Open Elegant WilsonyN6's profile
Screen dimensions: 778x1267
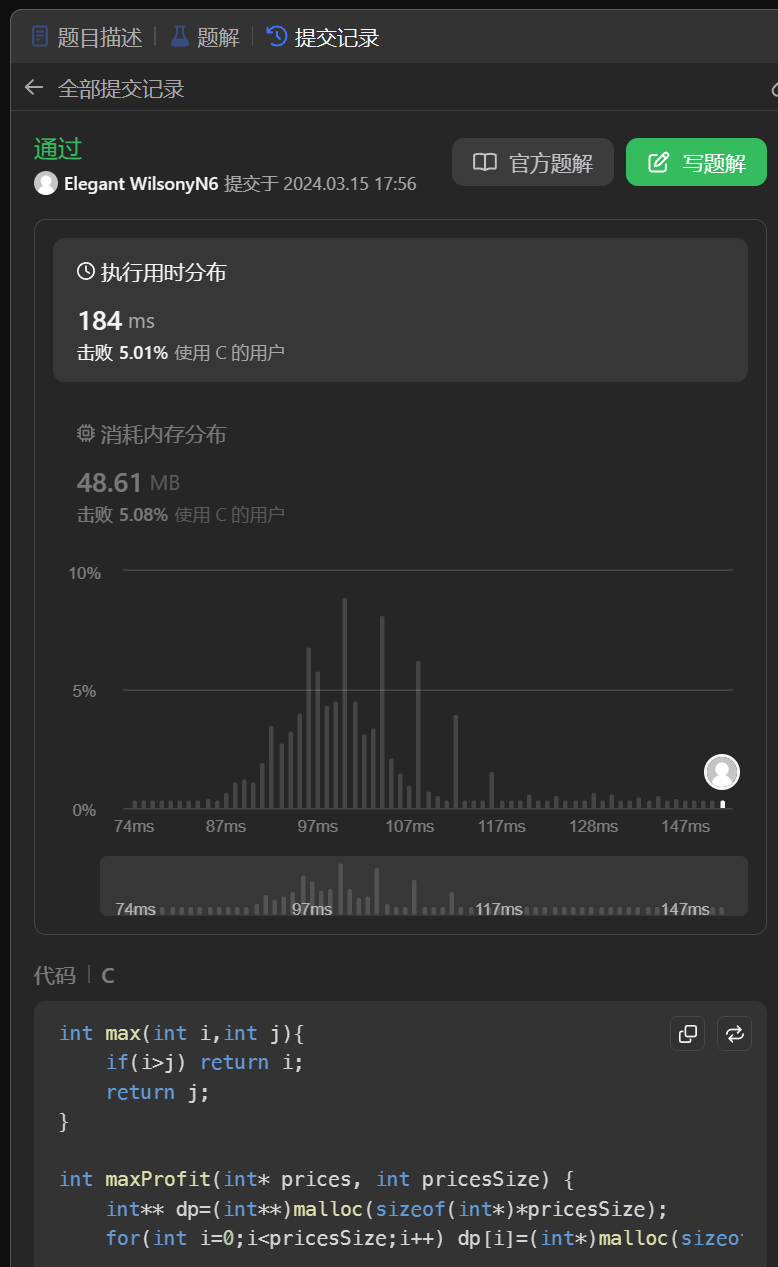(140, 184)
